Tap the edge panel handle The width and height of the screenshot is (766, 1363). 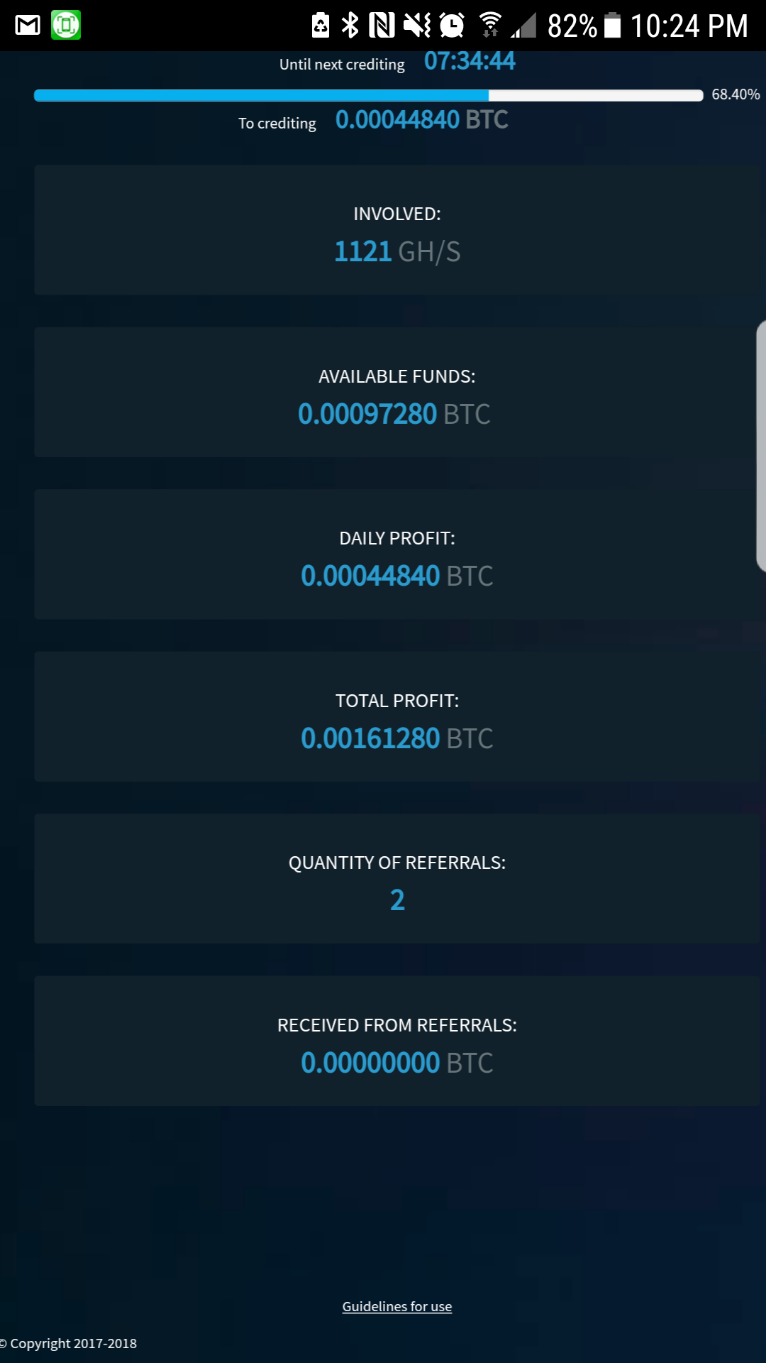[x=761, y=446]
